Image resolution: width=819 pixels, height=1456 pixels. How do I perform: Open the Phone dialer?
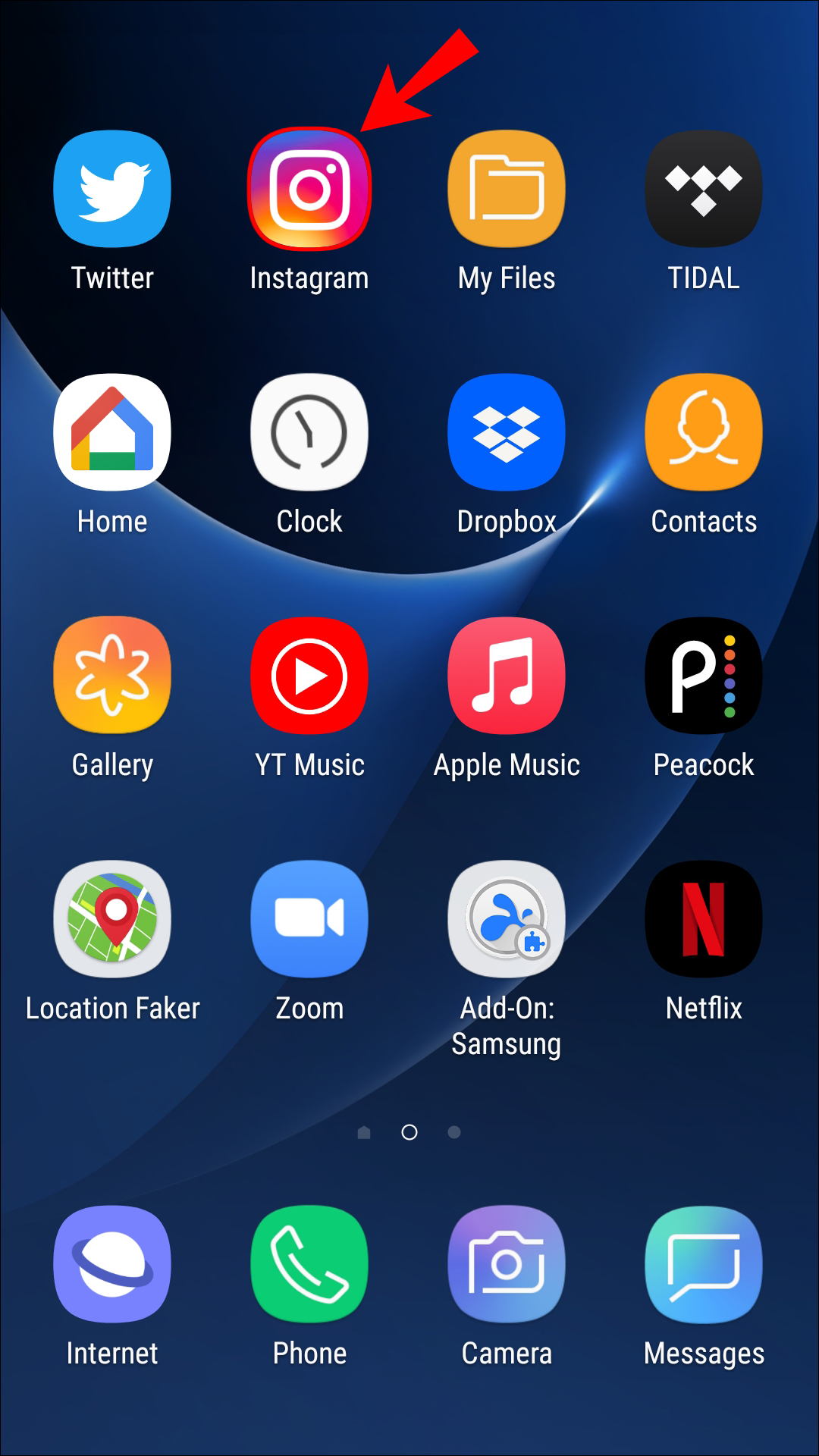click(x=309, y=1264)
